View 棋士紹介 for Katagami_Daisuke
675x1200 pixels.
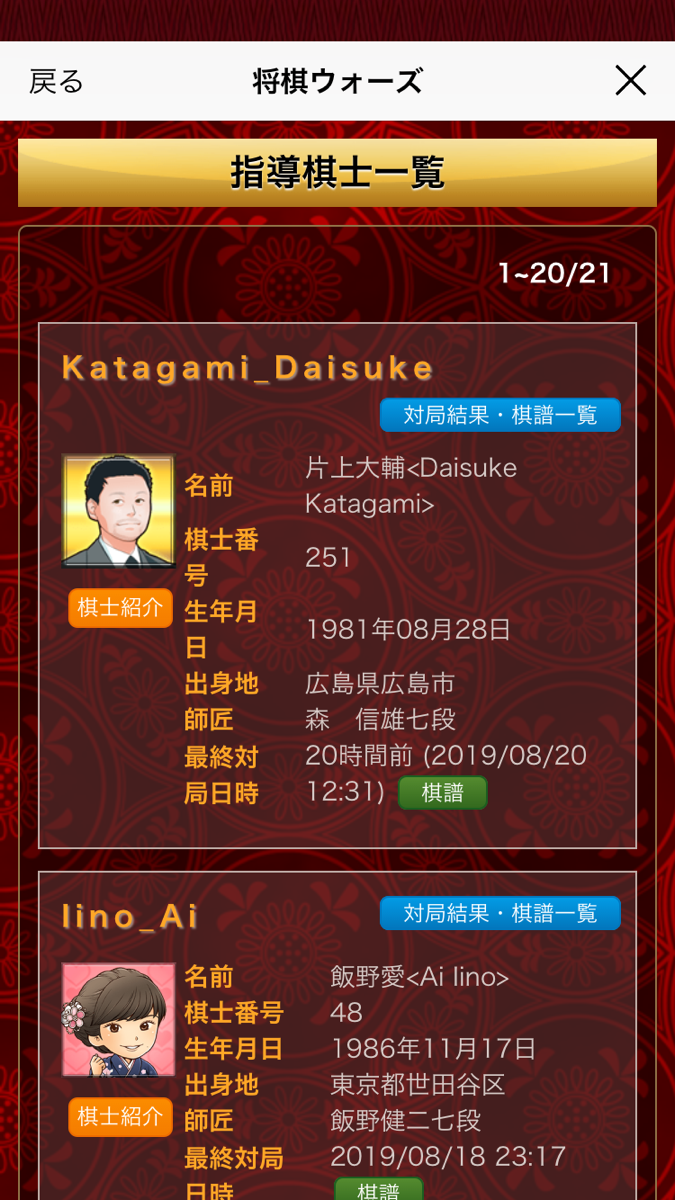point(120,608)
